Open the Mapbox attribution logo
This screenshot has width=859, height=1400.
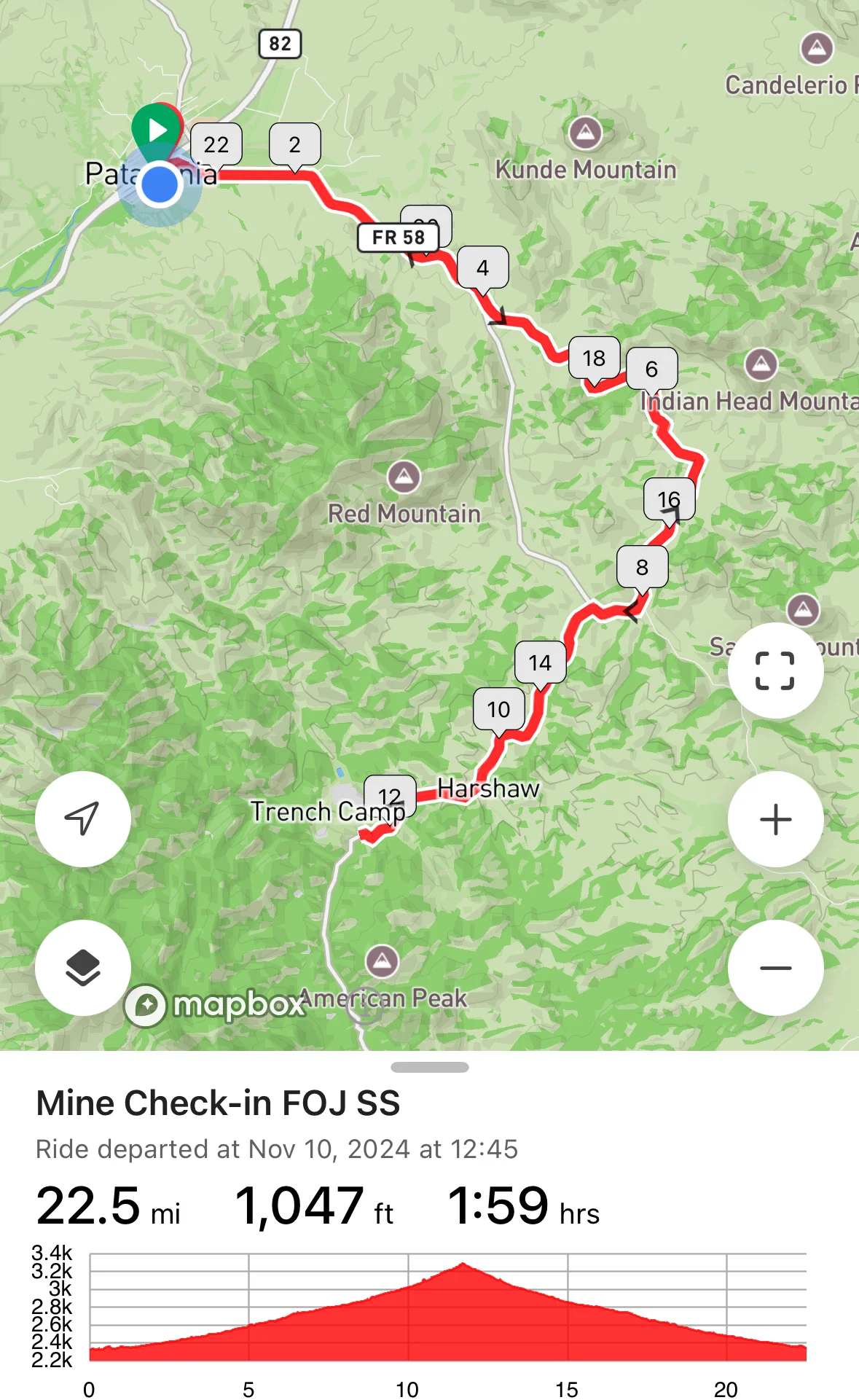tap(215, 1005)
